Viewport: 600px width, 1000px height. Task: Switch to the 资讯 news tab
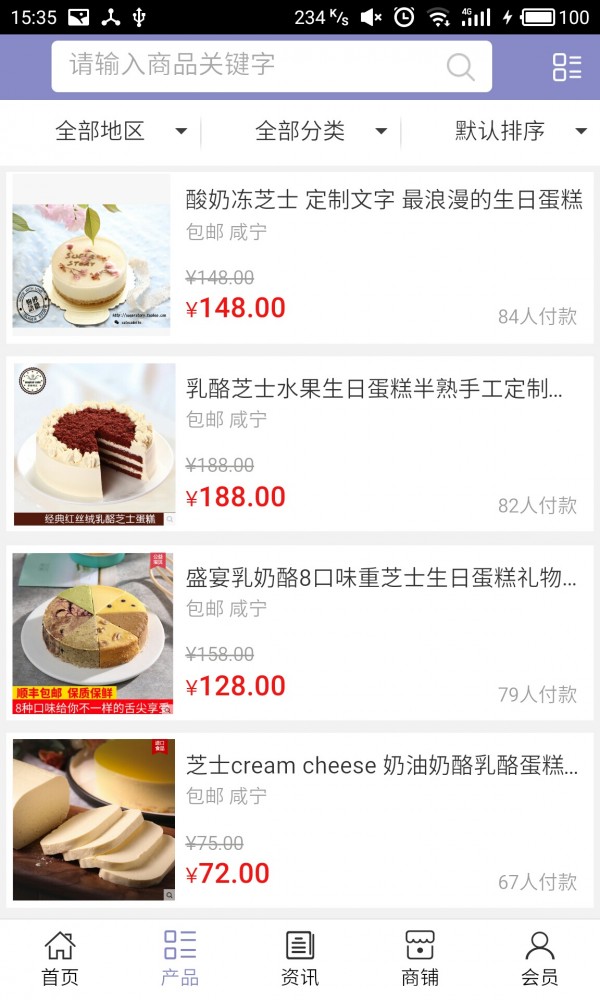tap(300, 958)
